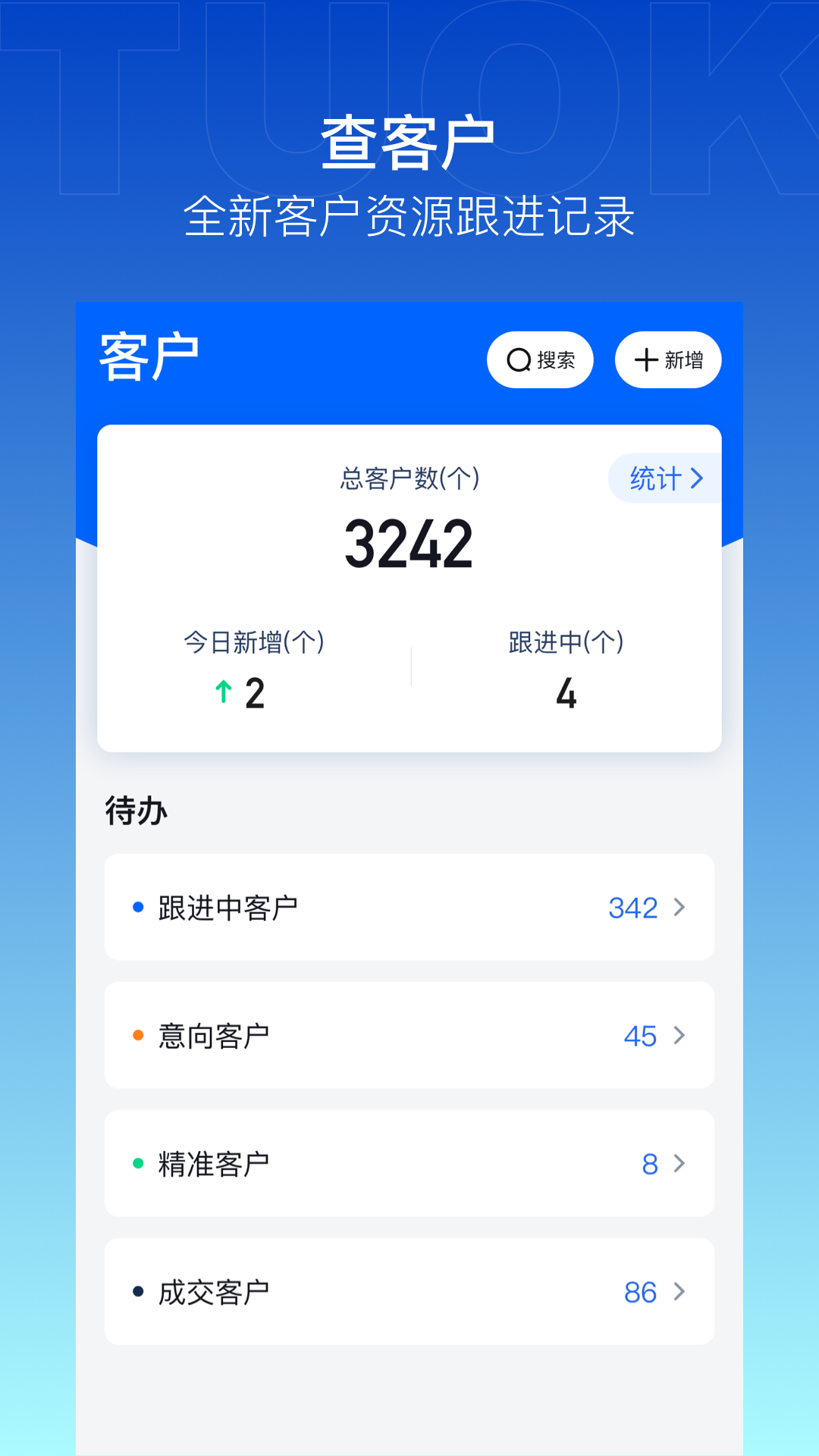Tap the count 342 on 跟进中客户
Image resolution: width=819 pixels, height=1456 pixels.
pyautogui.click(x=634, y=907)
